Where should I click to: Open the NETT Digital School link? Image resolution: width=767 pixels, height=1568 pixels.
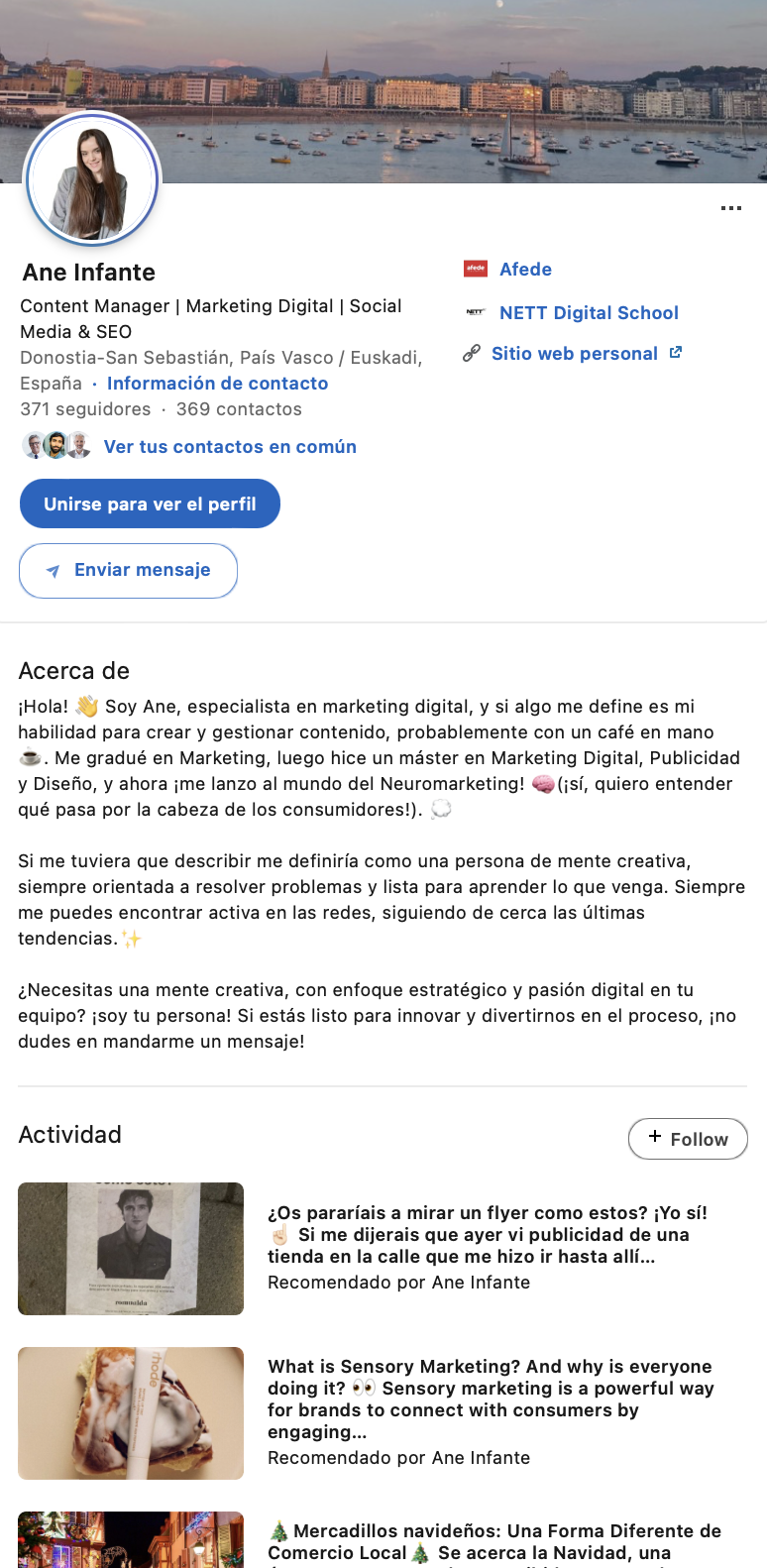(571, 312)
